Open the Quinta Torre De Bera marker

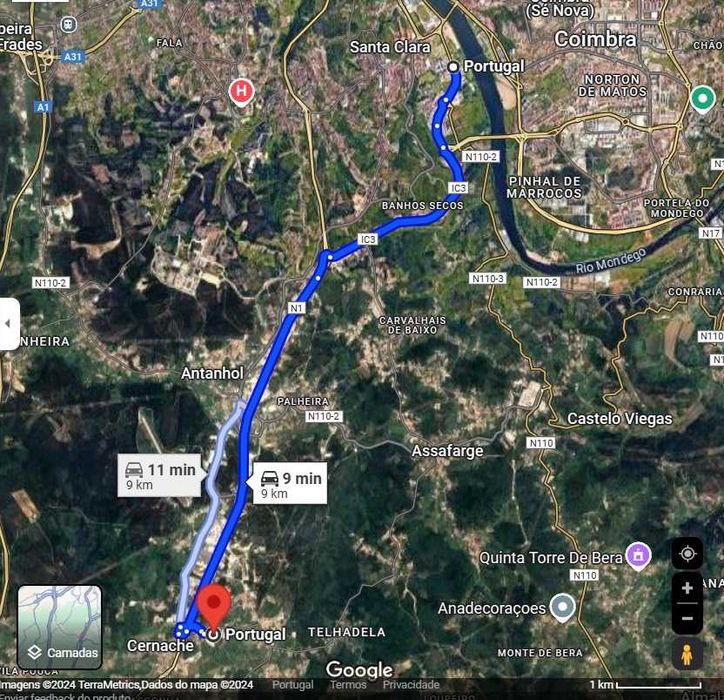pos(638,553)
